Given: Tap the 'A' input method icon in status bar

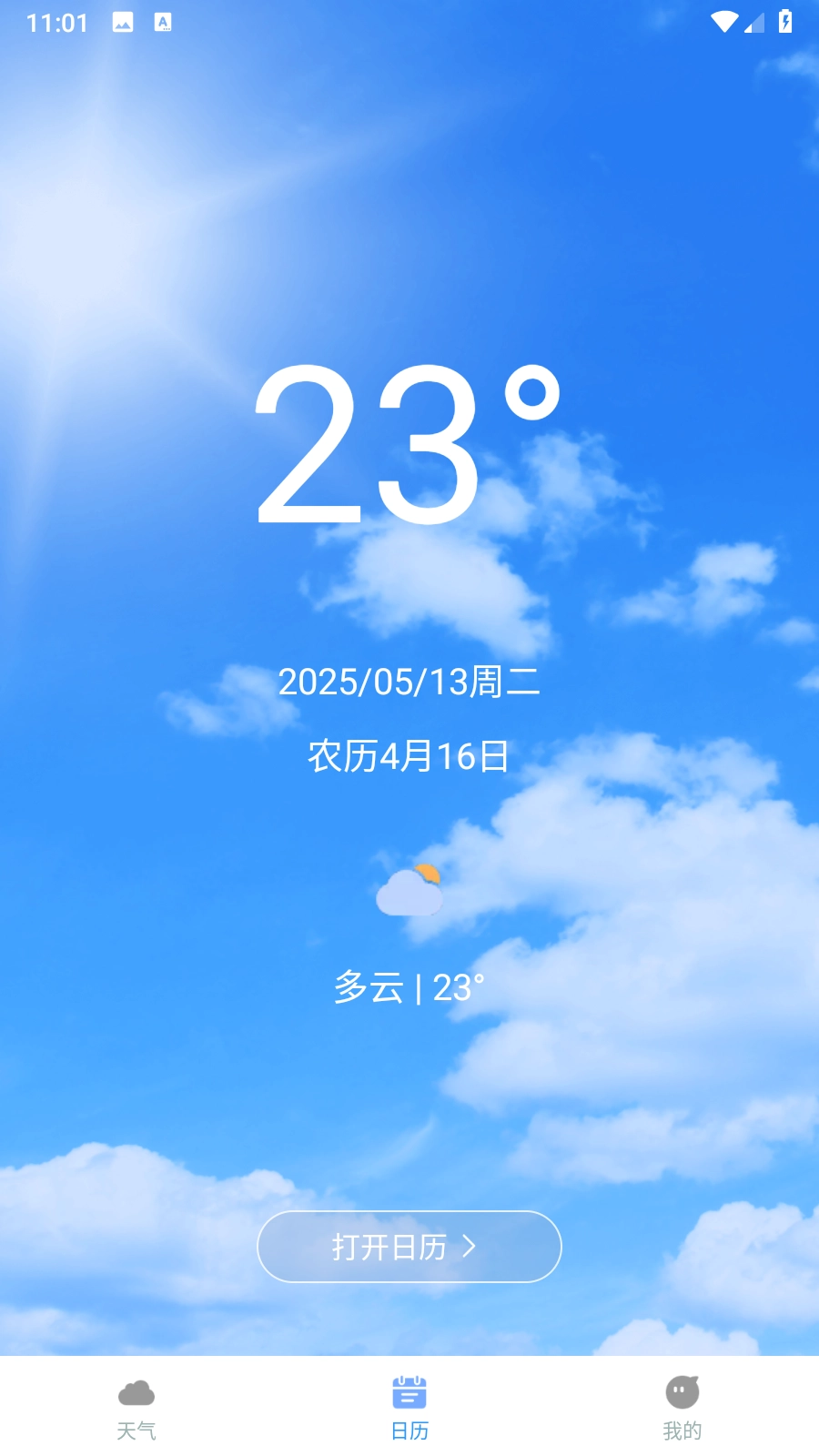Looking at the screenshot, I should click(x=164, y=23).
